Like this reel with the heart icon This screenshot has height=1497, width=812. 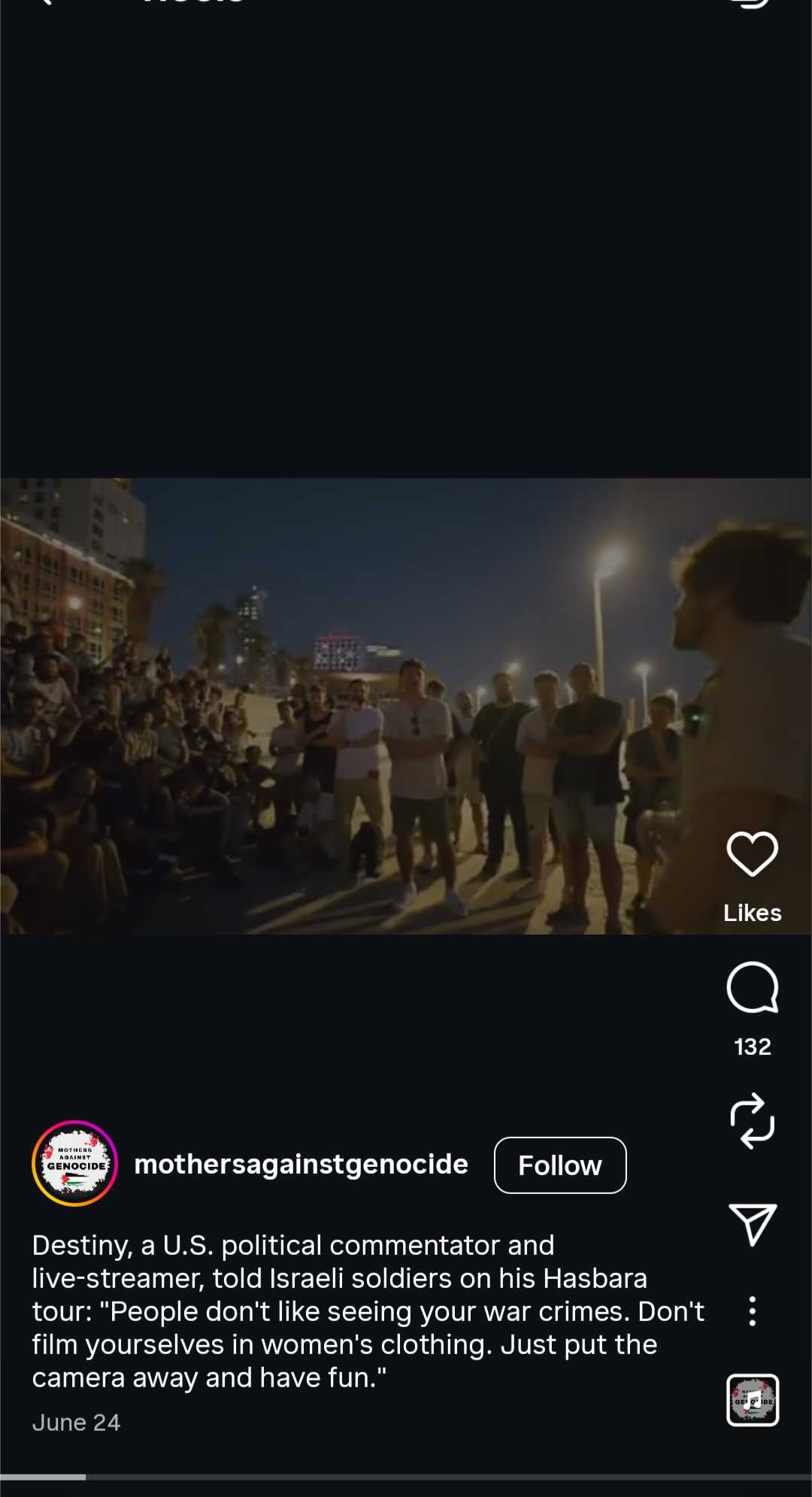[x=752, y=854]
